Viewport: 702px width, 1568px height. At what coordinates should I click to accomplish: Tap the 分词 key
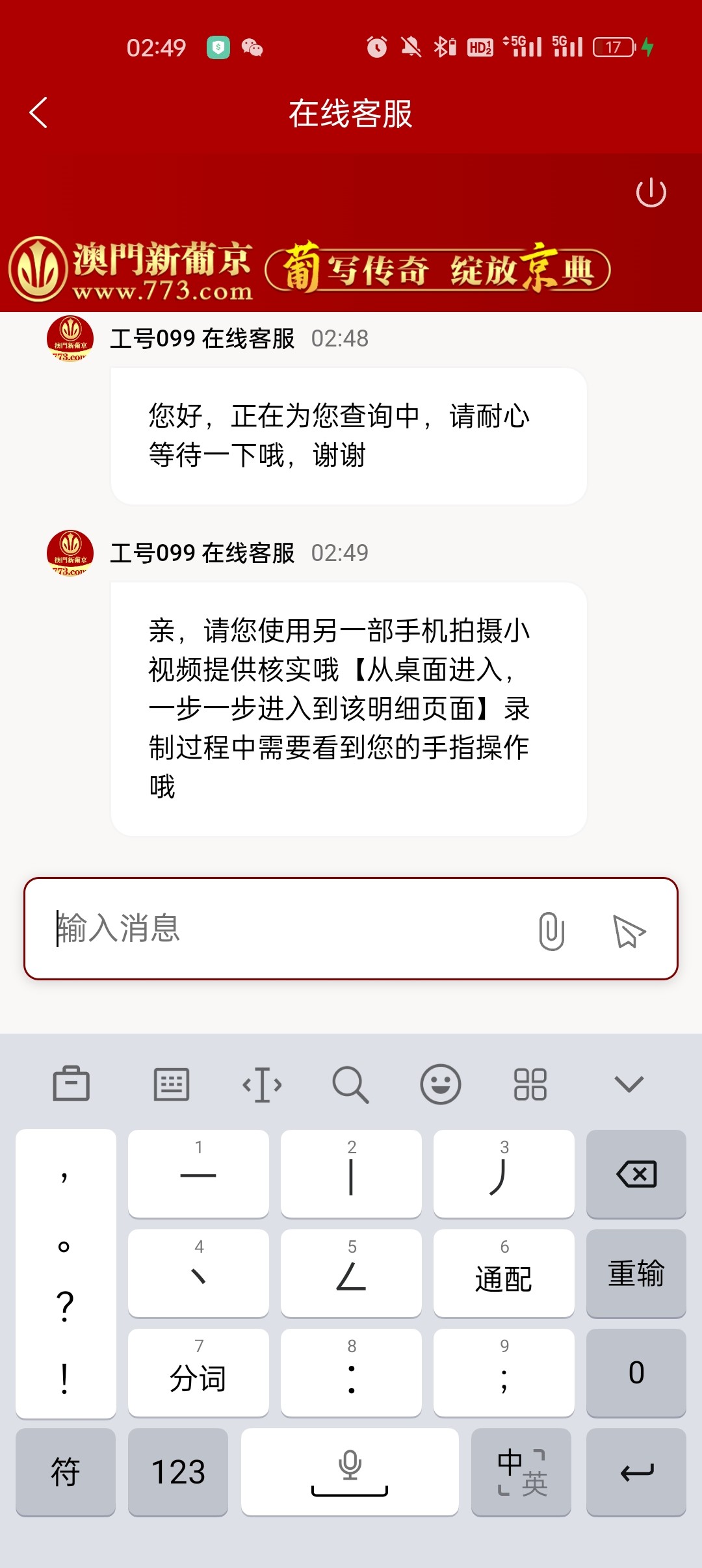click(198, 1373)
